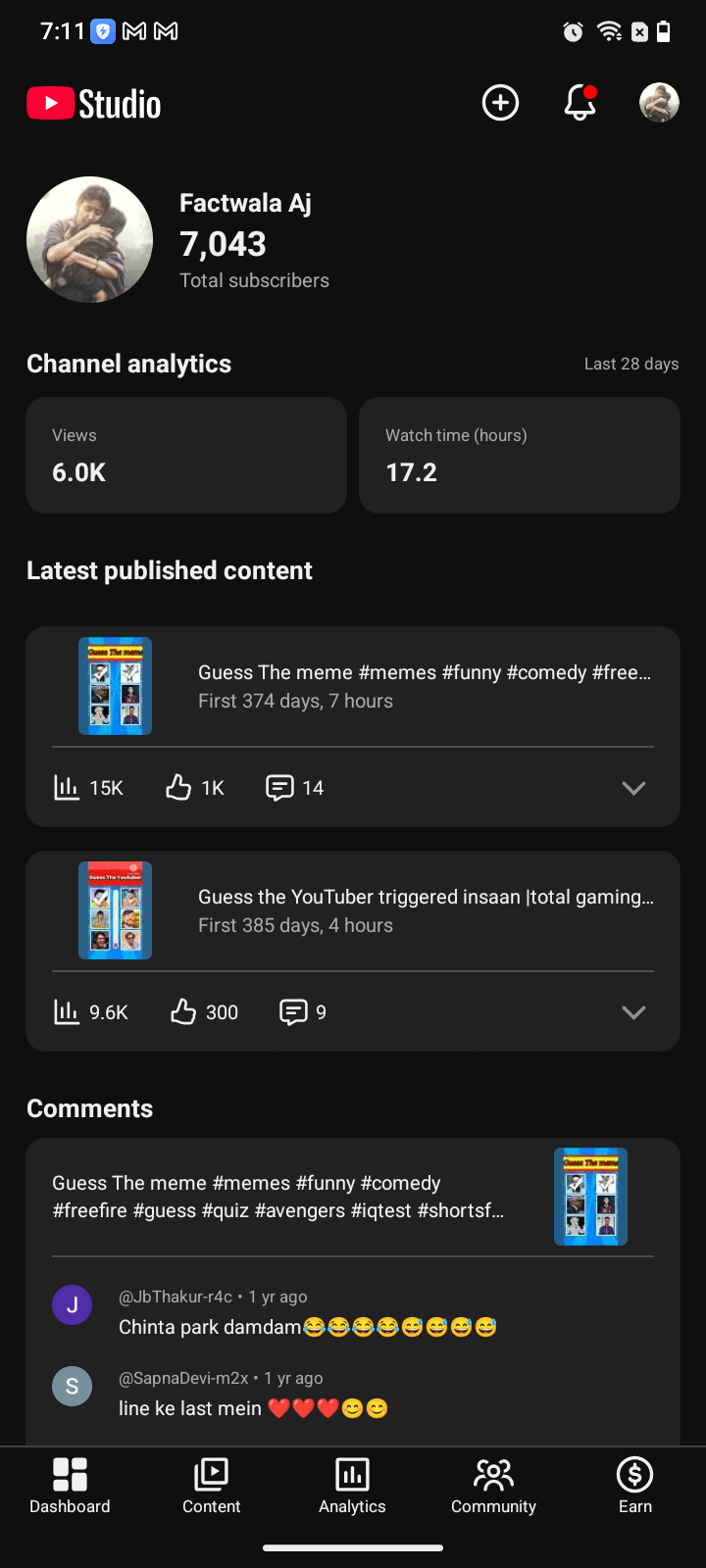Open the Watch time (hours) card
This screenshot has width=706, height=1568.
pyautogui.click(x=520, y=455)
